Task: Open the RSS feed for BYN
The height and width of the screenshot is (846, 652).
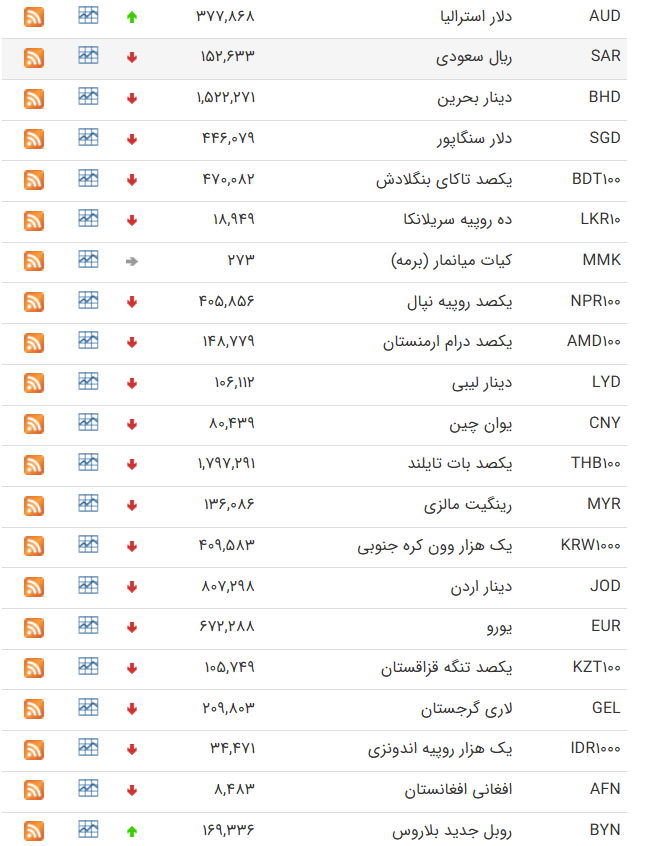Action: (x=34, y=831)
